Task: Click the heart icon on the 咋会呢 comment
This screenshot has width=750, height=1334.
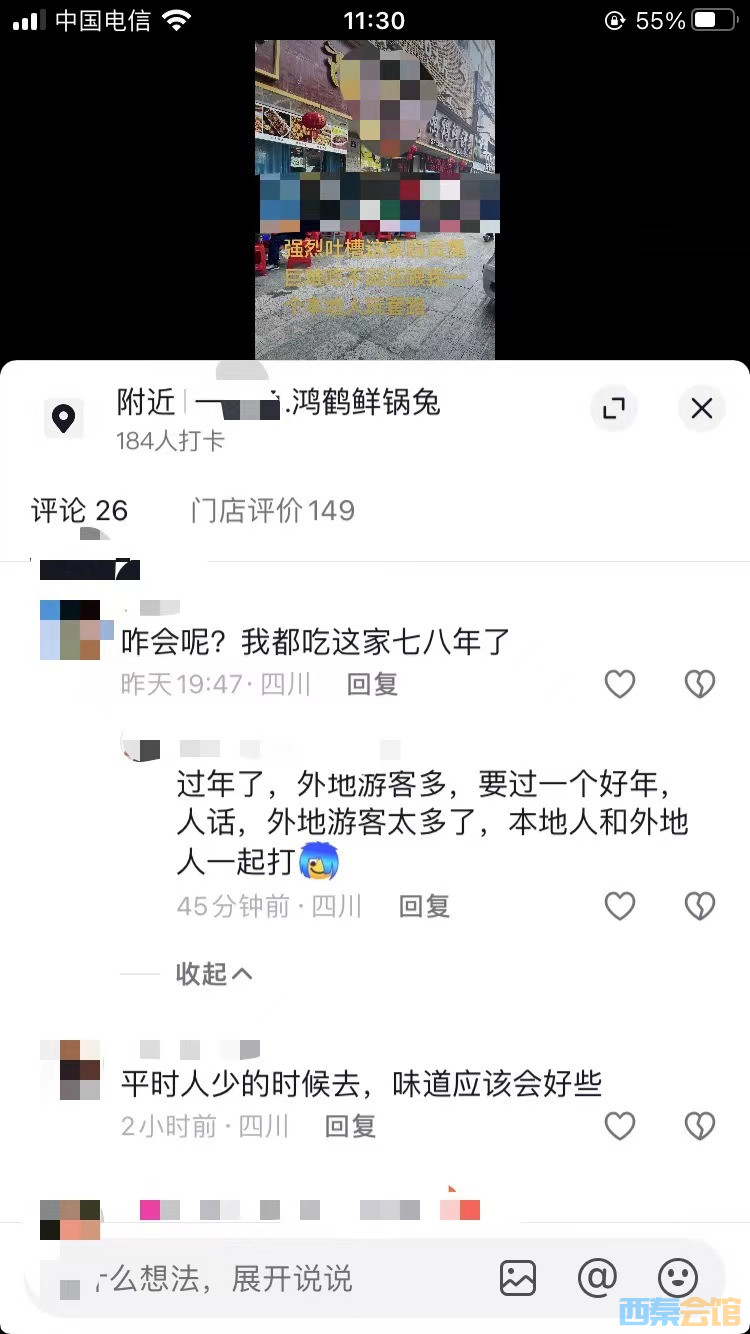Action: [620, 684]
